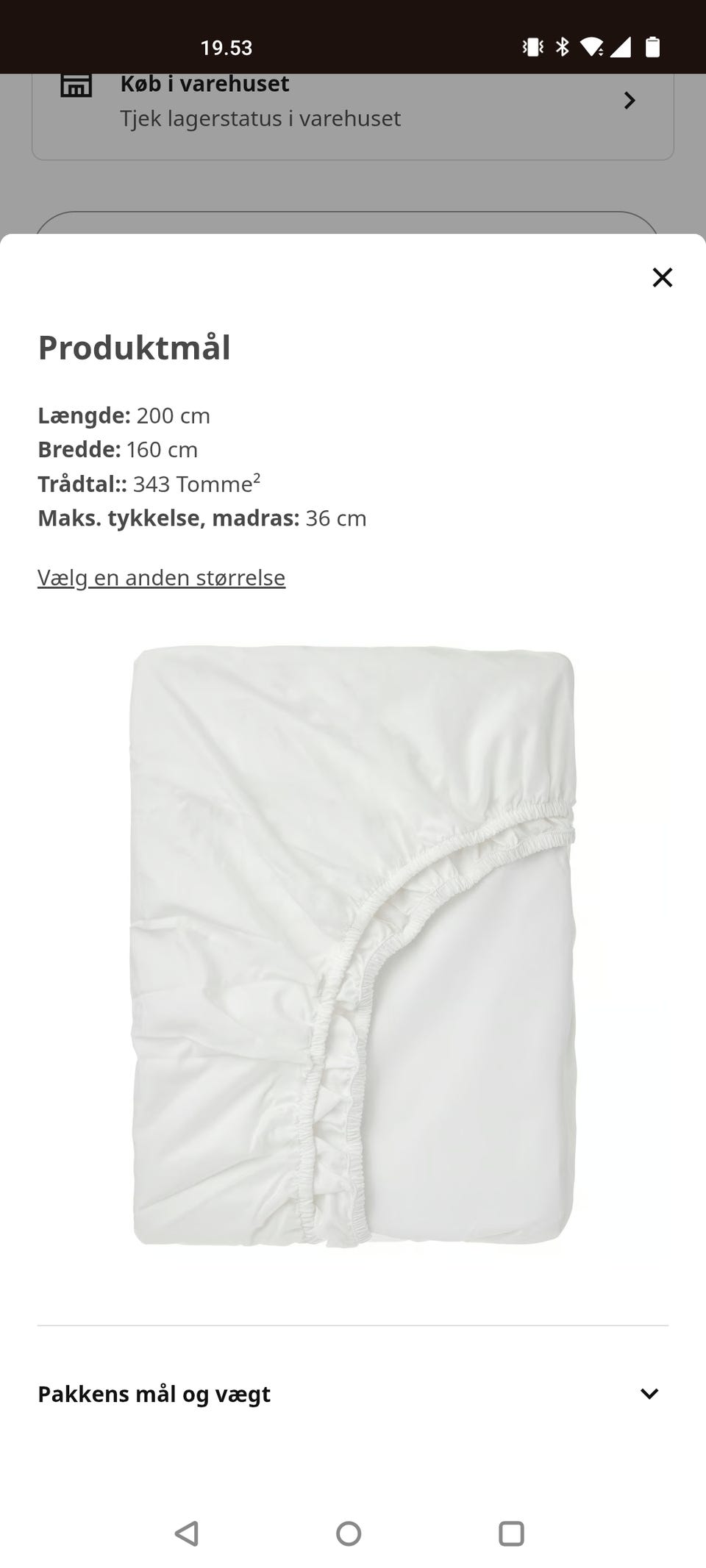Tap the battery icon in the status bar
Image resolution: width=706 pixels, height=1568 pixels.
coord(654,48)
